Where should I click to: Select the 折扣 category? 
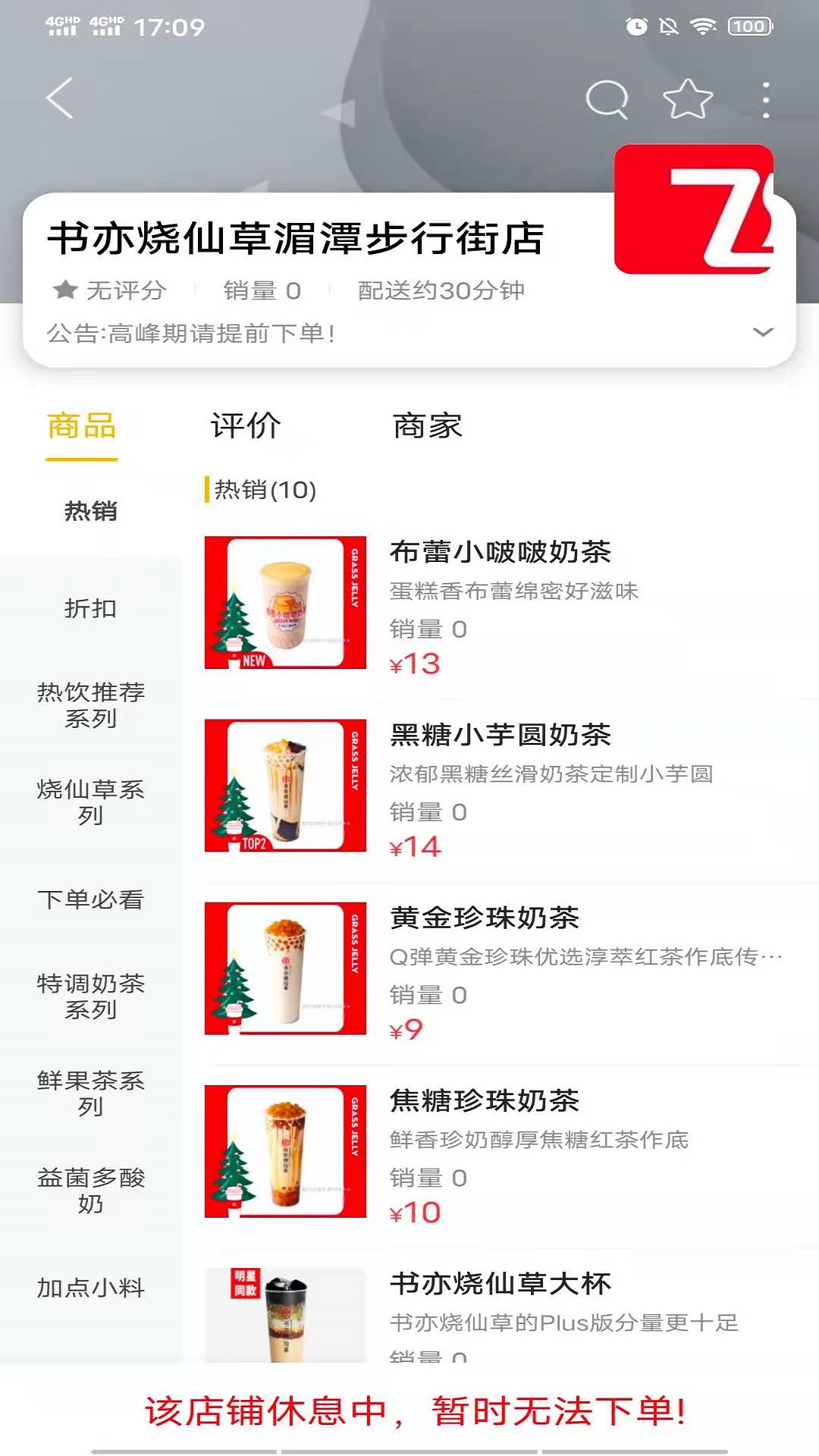point(90,608)
